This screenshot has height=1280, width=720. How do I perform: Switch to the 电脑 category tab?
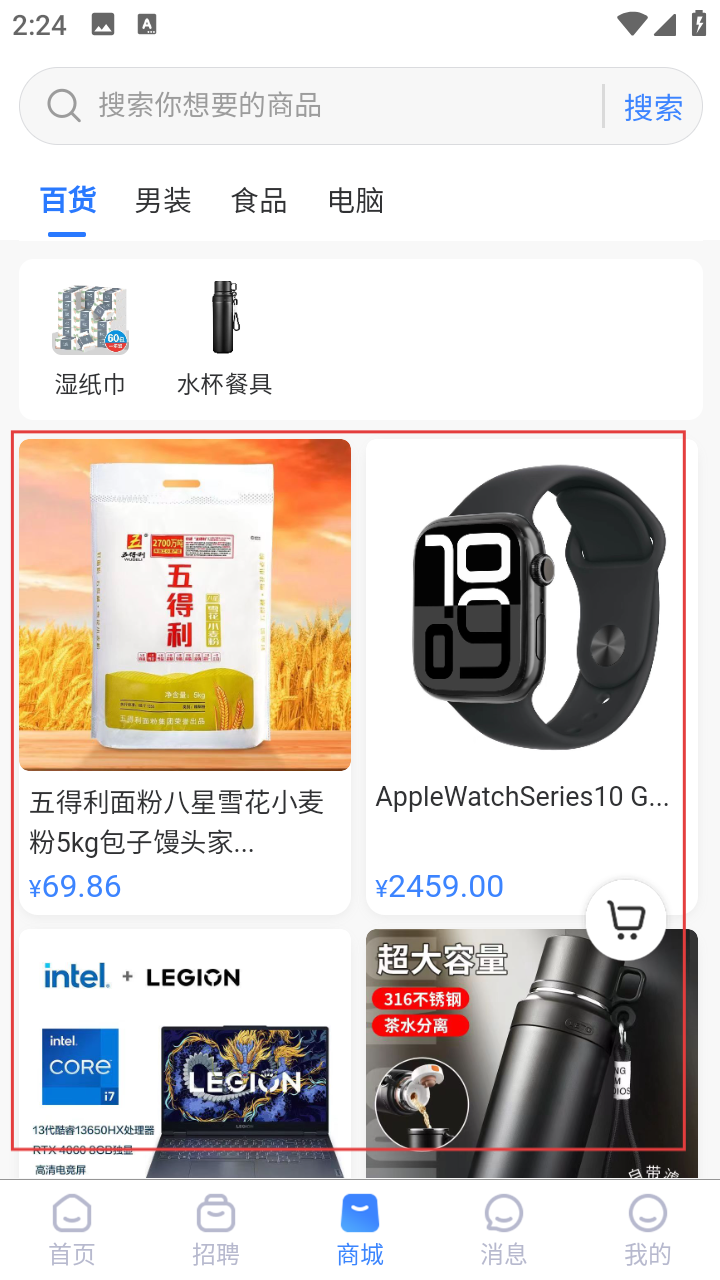pyautogui.click(x=356, y=201)
